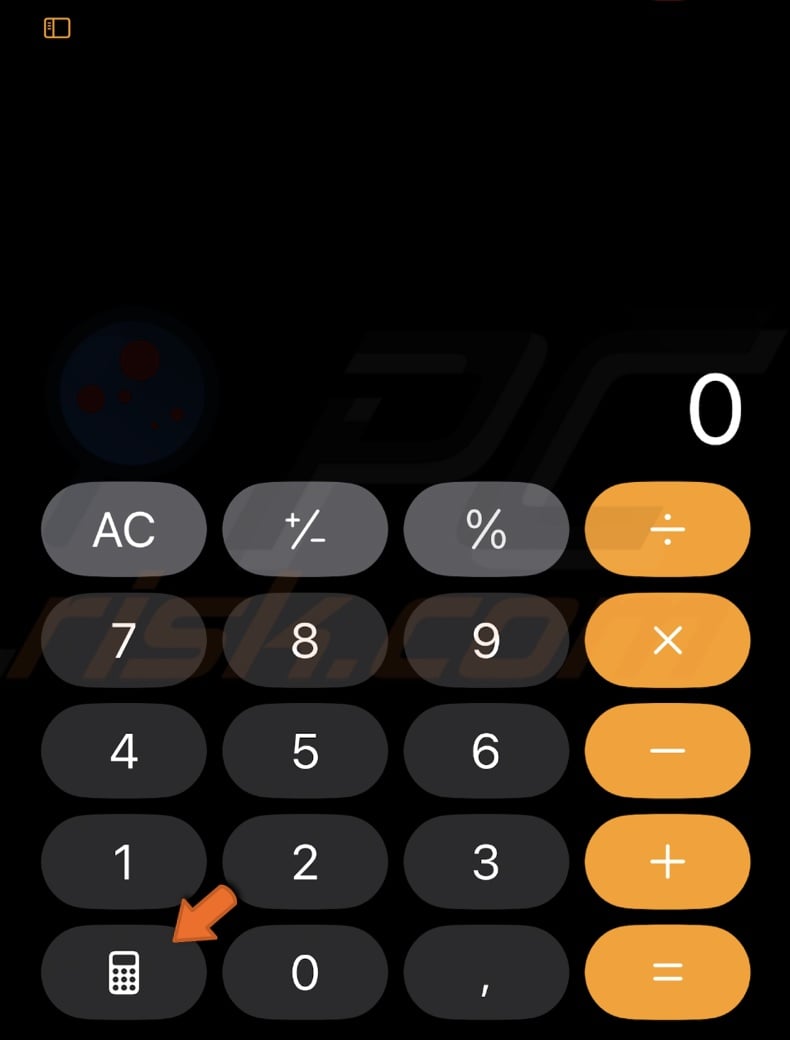Open the calculator mode switcher icon
The height and width of the screenshot is (1040, 790).
point(123,971)
